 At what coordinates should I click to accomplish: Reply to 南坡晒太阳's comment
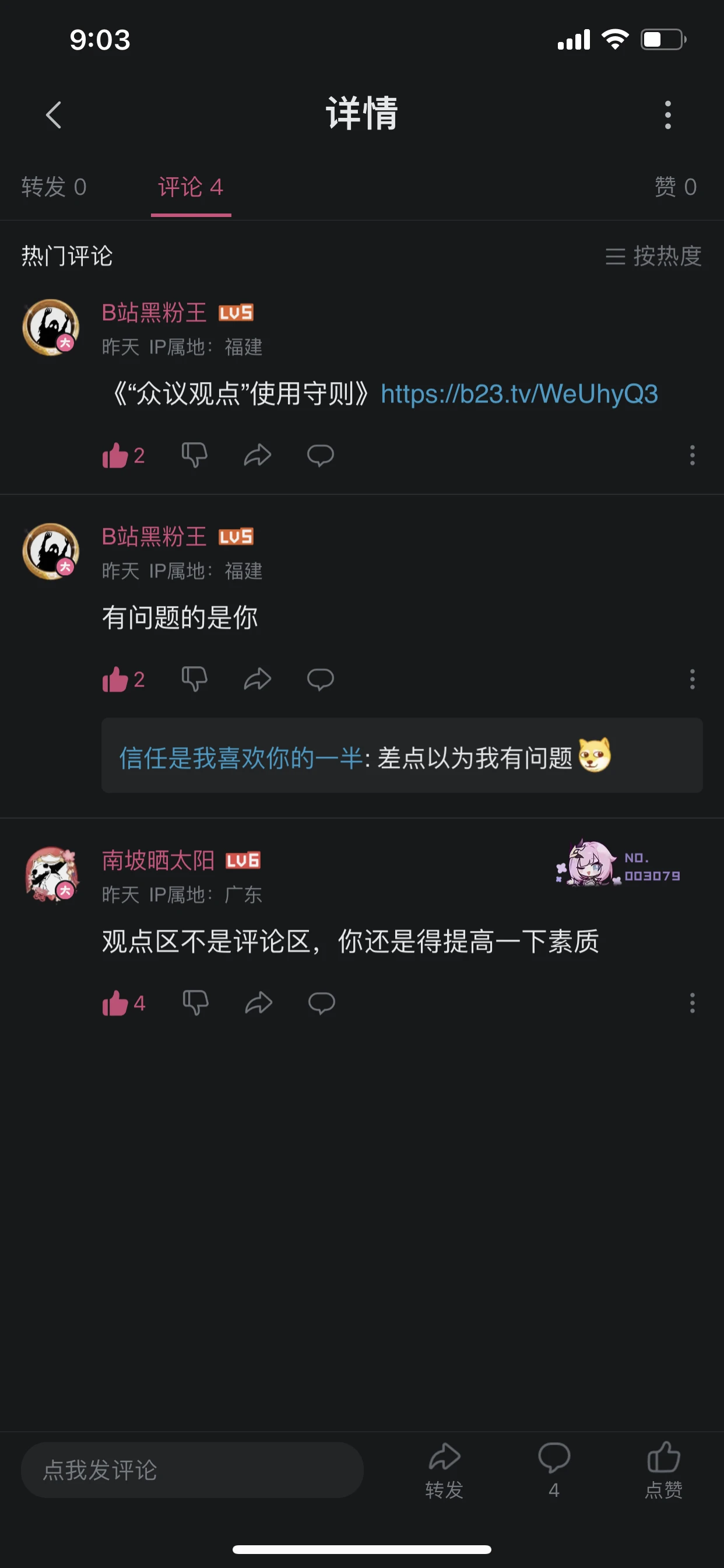[x=321, y=1003]
